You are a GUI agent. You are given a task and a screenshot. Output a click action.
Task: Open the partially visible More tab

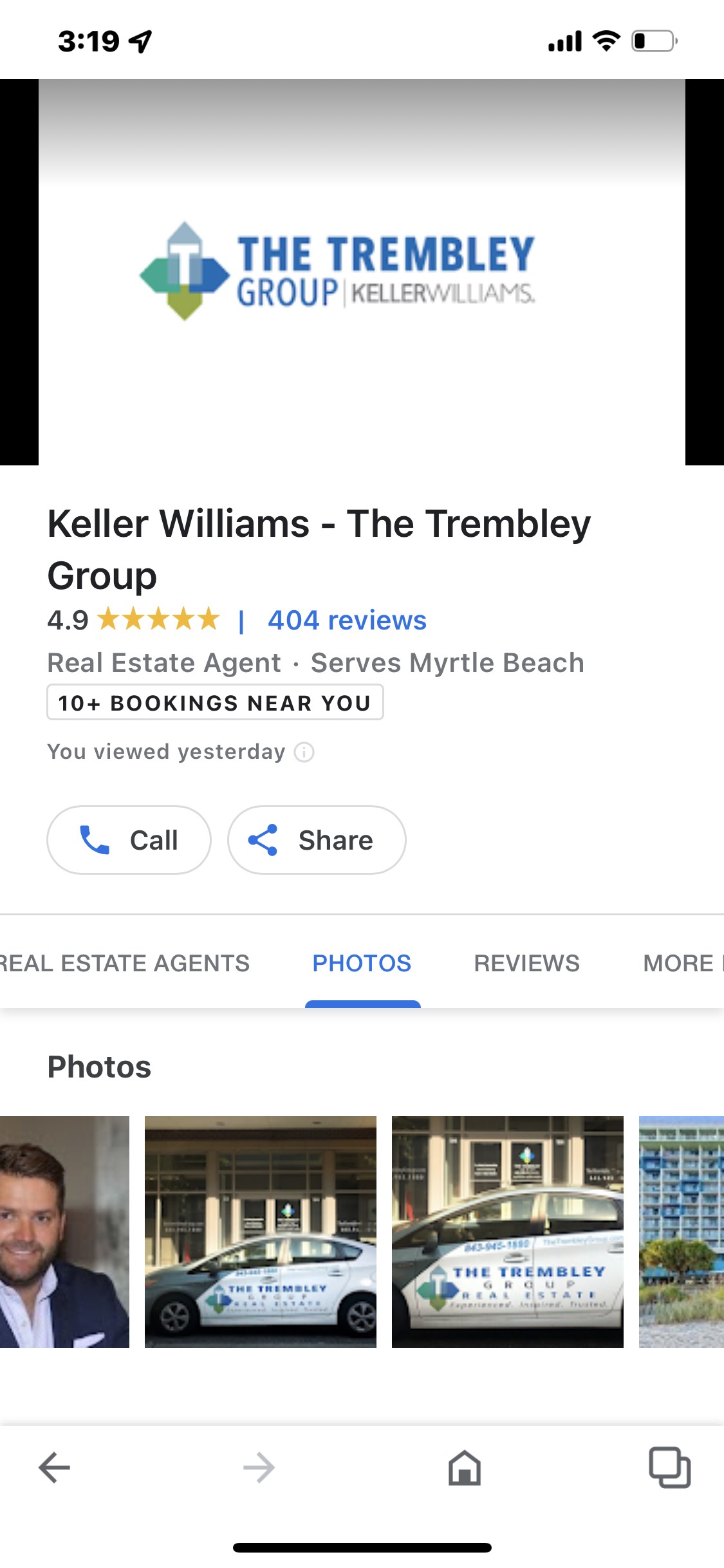681,963
